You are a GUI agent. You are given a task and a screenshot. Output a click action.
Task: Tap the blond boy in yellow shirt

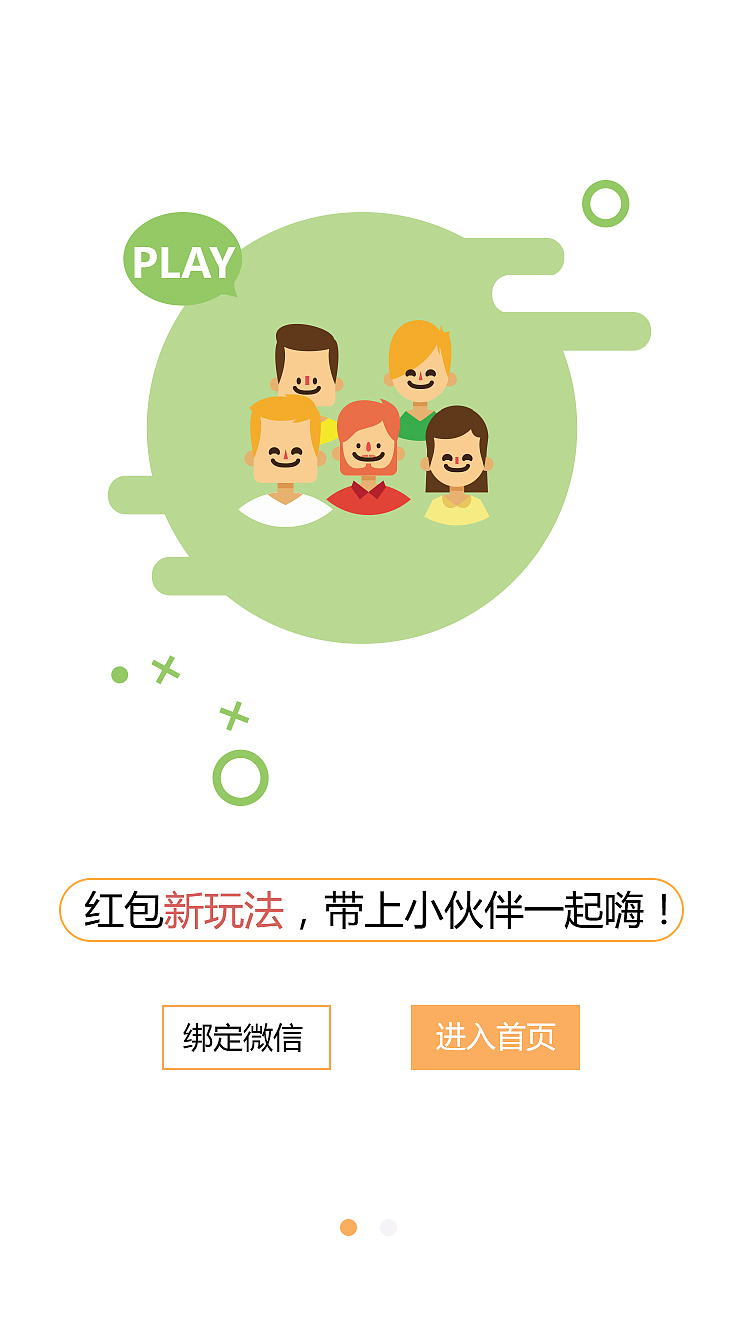[x=420, y=370]
